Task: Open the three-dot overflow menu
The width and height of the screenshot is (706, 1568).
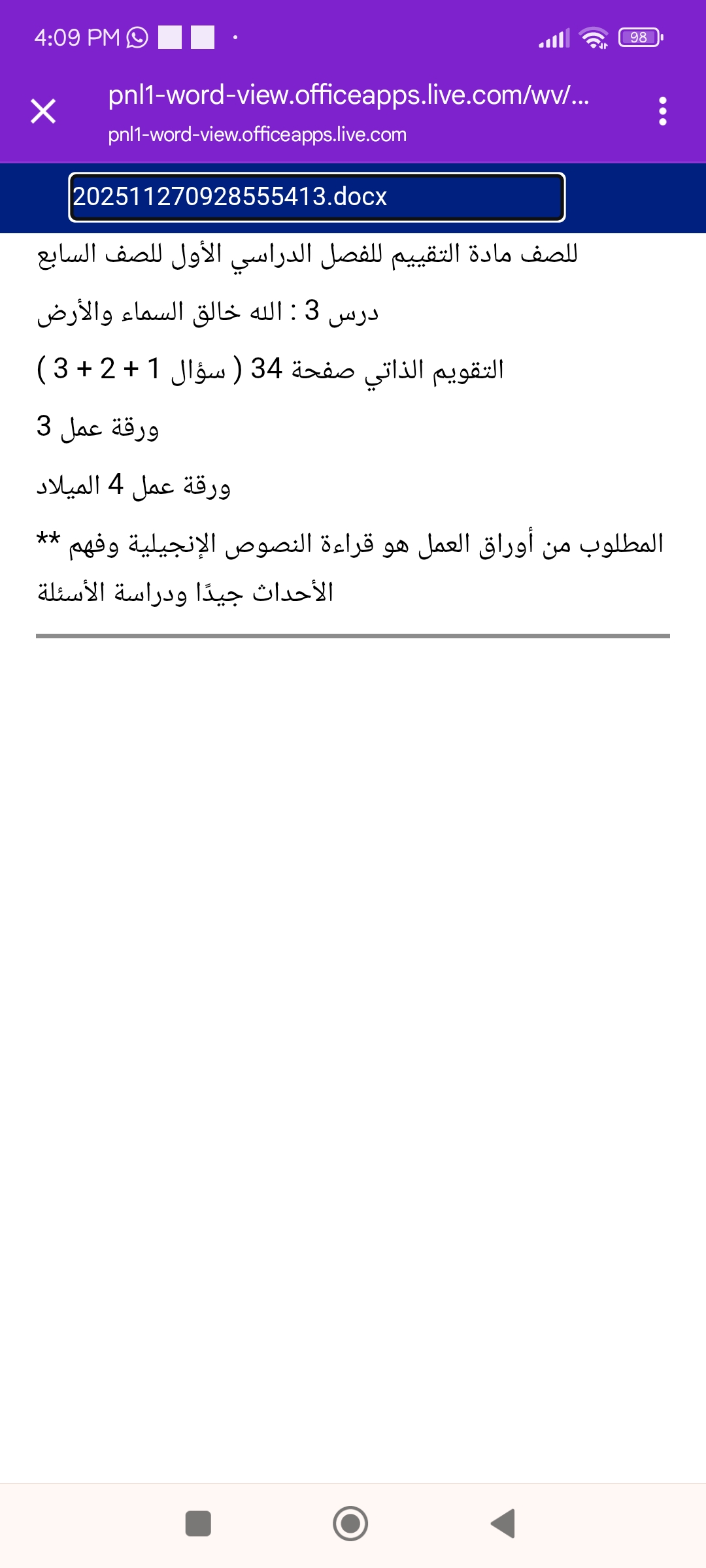Action: (662, 111)
